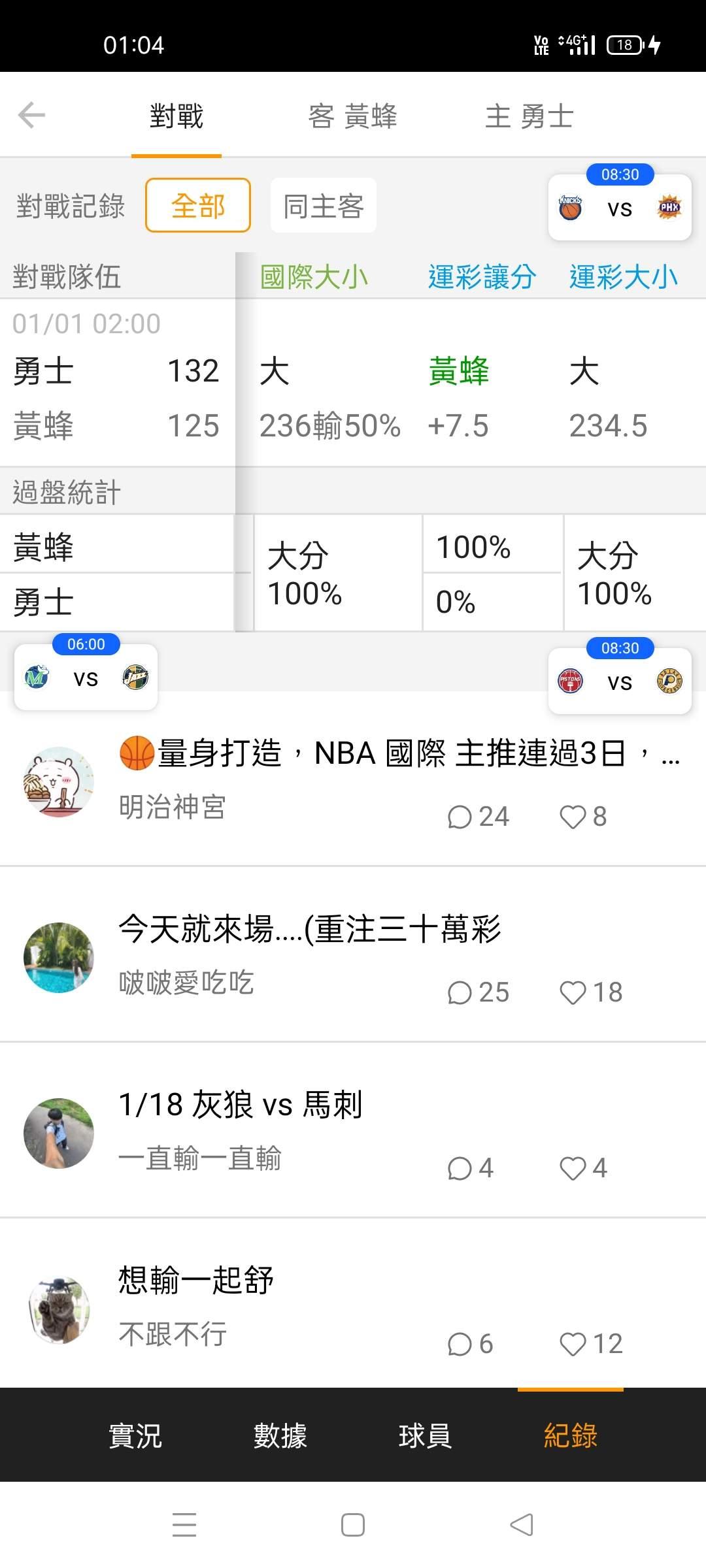Open the Pistons vs Pacers 08:30 game card
Viewport: 706px width, 1568px height.
coord(619,681)
